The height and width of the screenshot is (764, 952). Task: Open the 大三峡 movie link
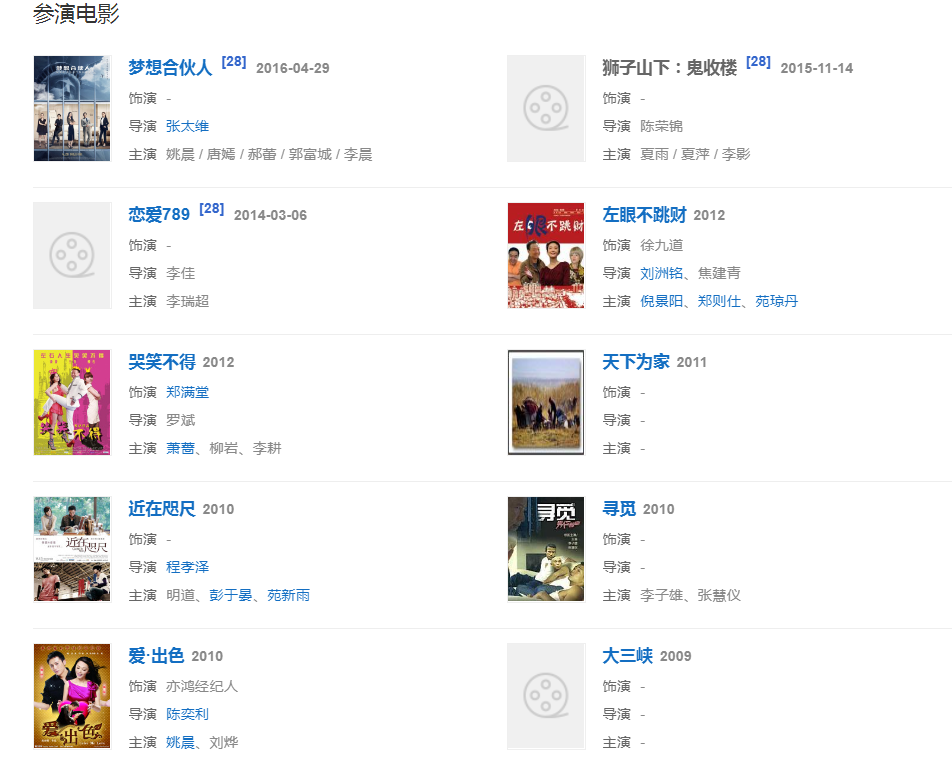(627, 656)
